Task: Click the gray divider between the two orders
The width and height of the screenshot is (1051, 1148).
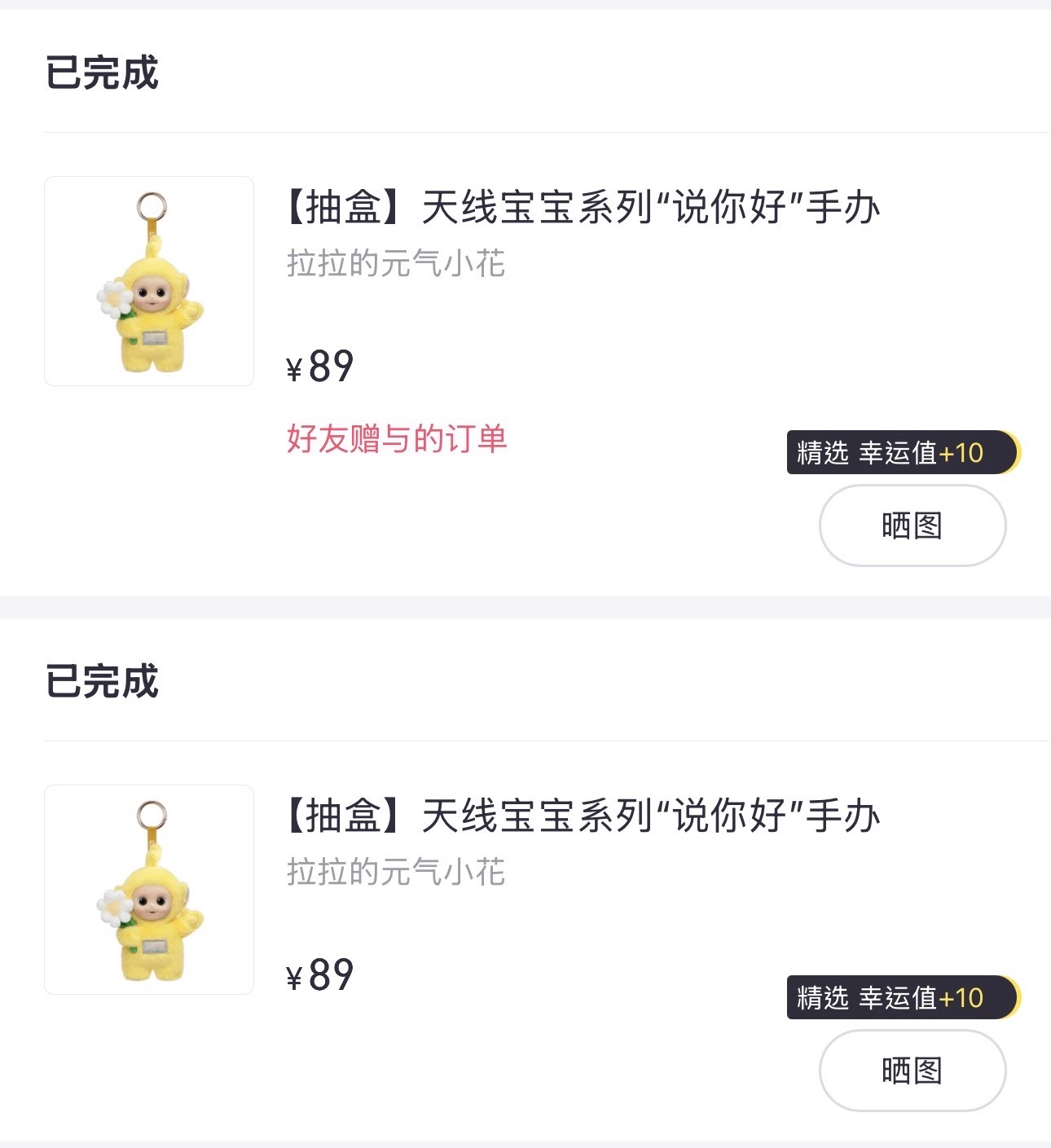Action: click(525, 609)
